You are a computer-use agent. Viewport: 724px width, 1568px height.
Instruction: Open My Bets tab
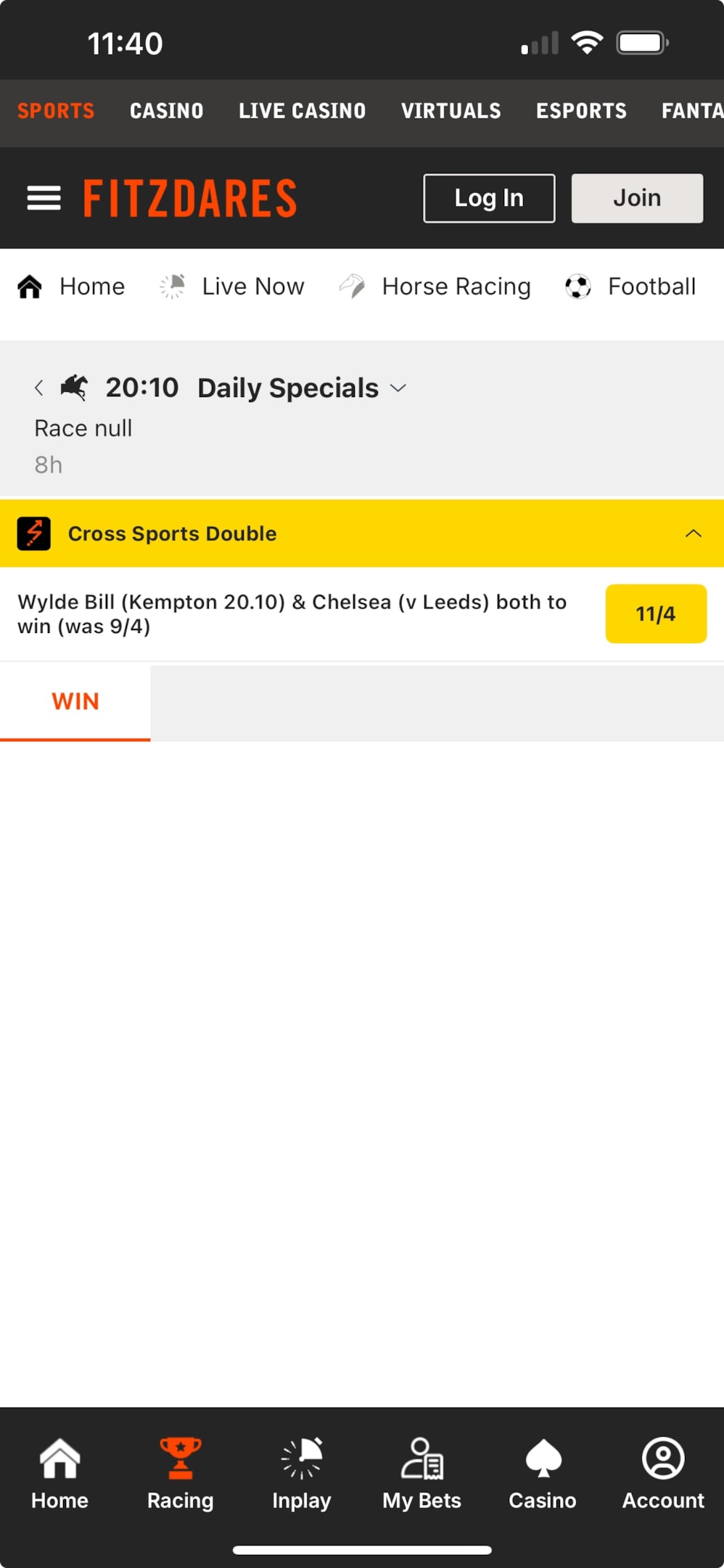(x=421, y=1474)
